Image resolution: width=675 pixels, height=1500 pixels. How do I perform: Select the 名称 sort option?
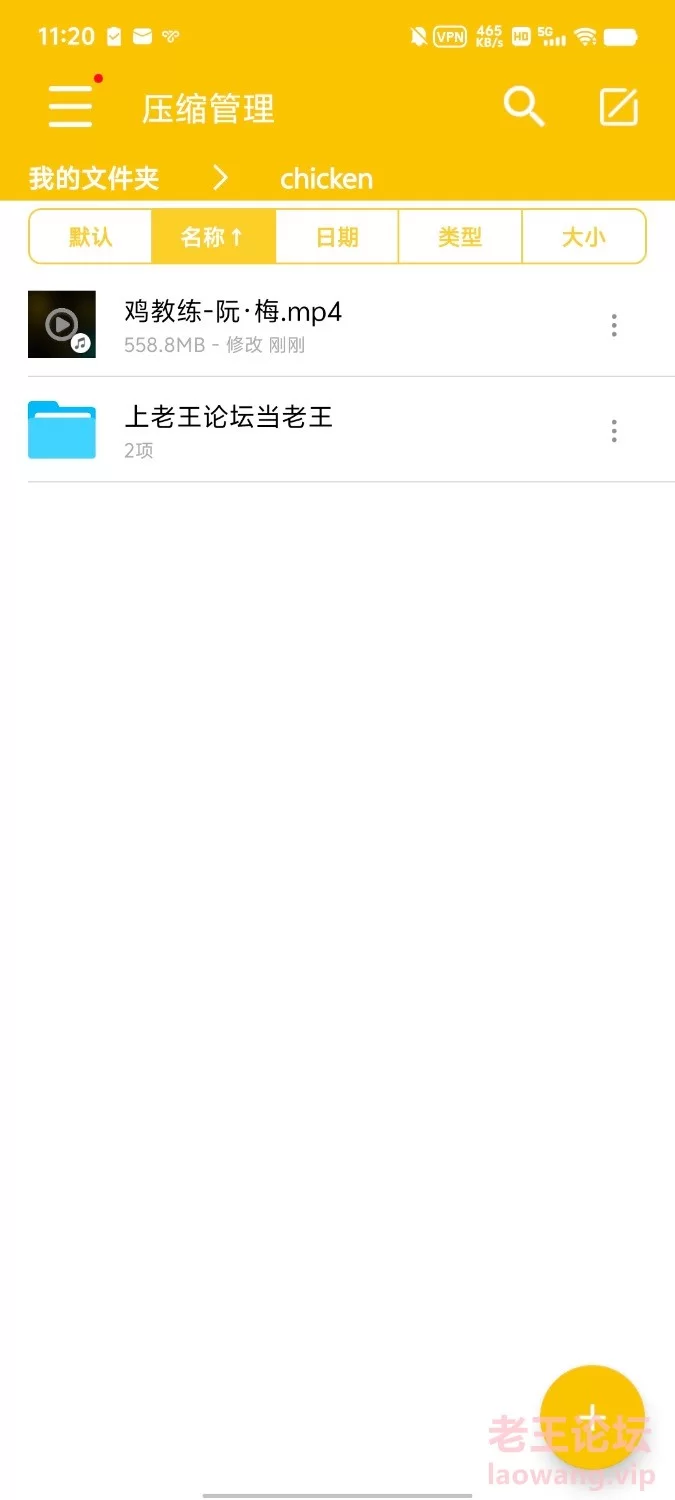pos(213,237)
